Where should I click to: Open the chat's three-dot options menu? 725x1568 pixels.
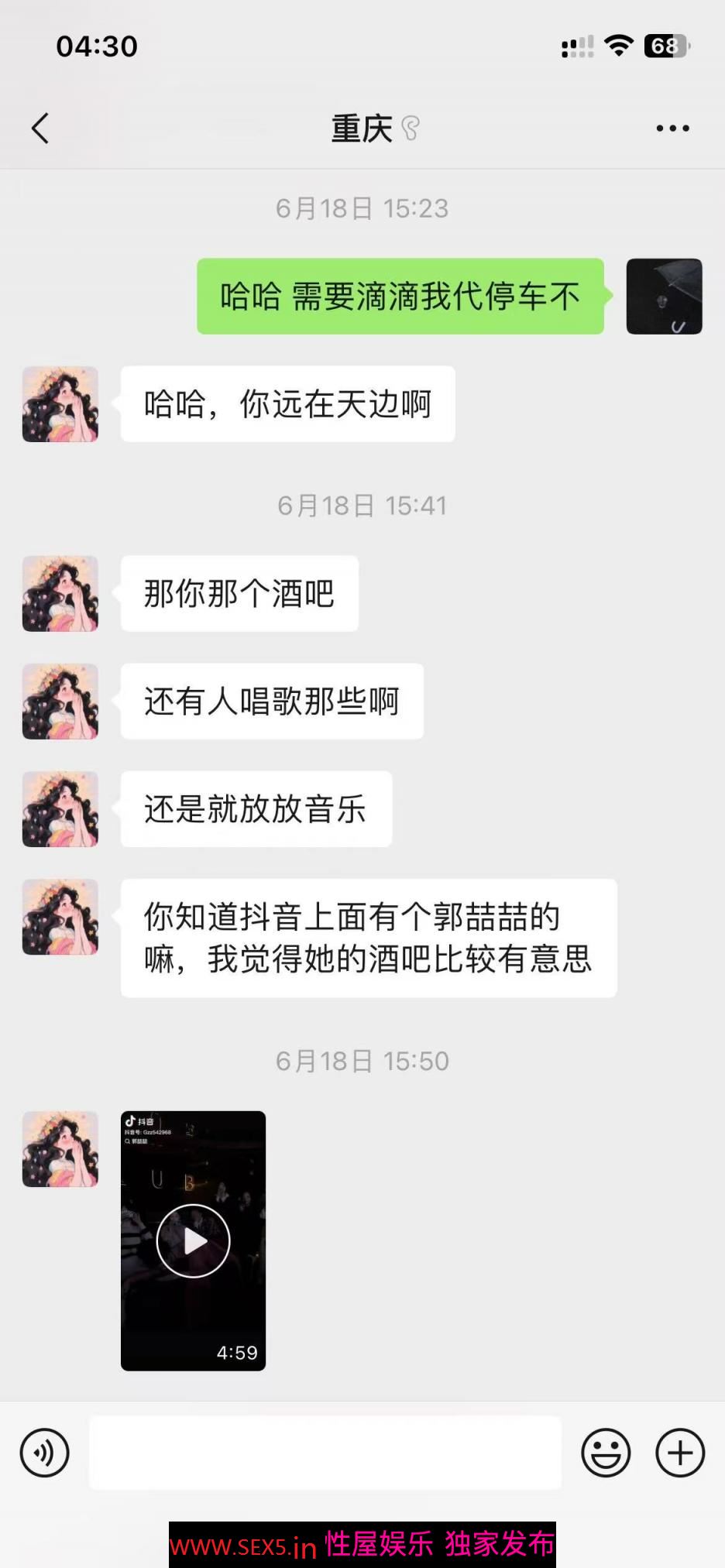click(x=672, y=129)
